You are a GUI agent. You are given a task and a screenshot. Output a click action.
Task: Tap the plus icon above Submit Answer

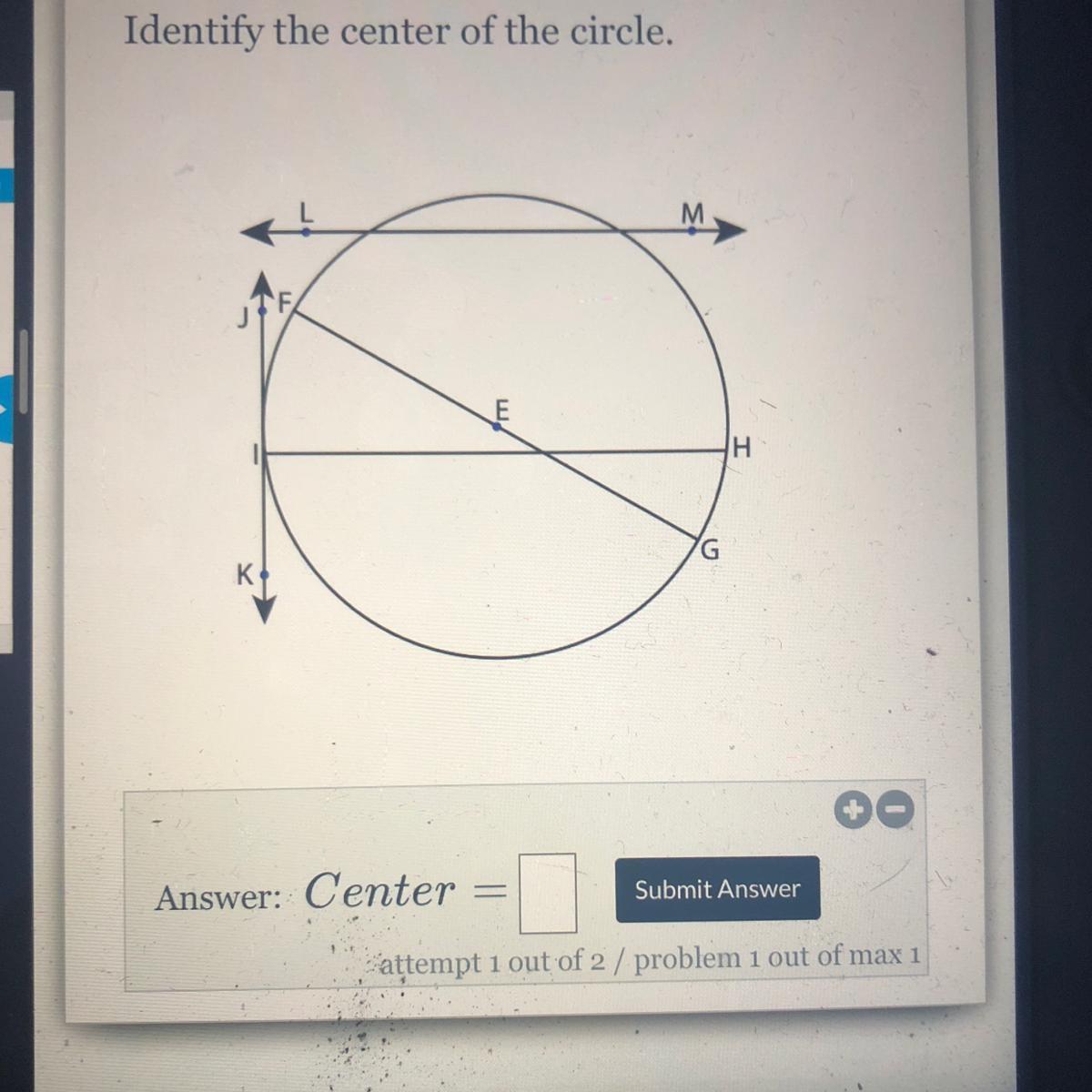(x=853, y=810)
